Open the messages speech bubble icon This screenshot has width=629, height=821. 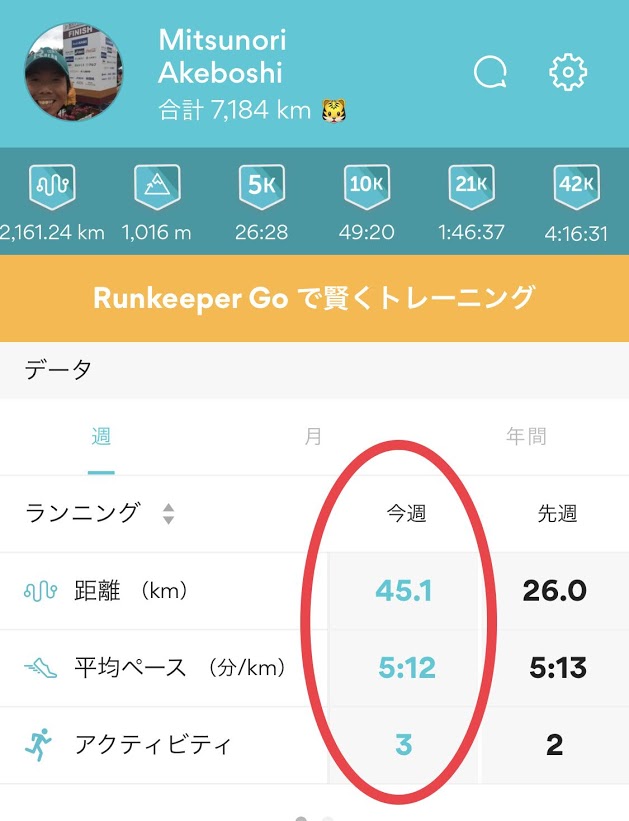pos(490,73)
